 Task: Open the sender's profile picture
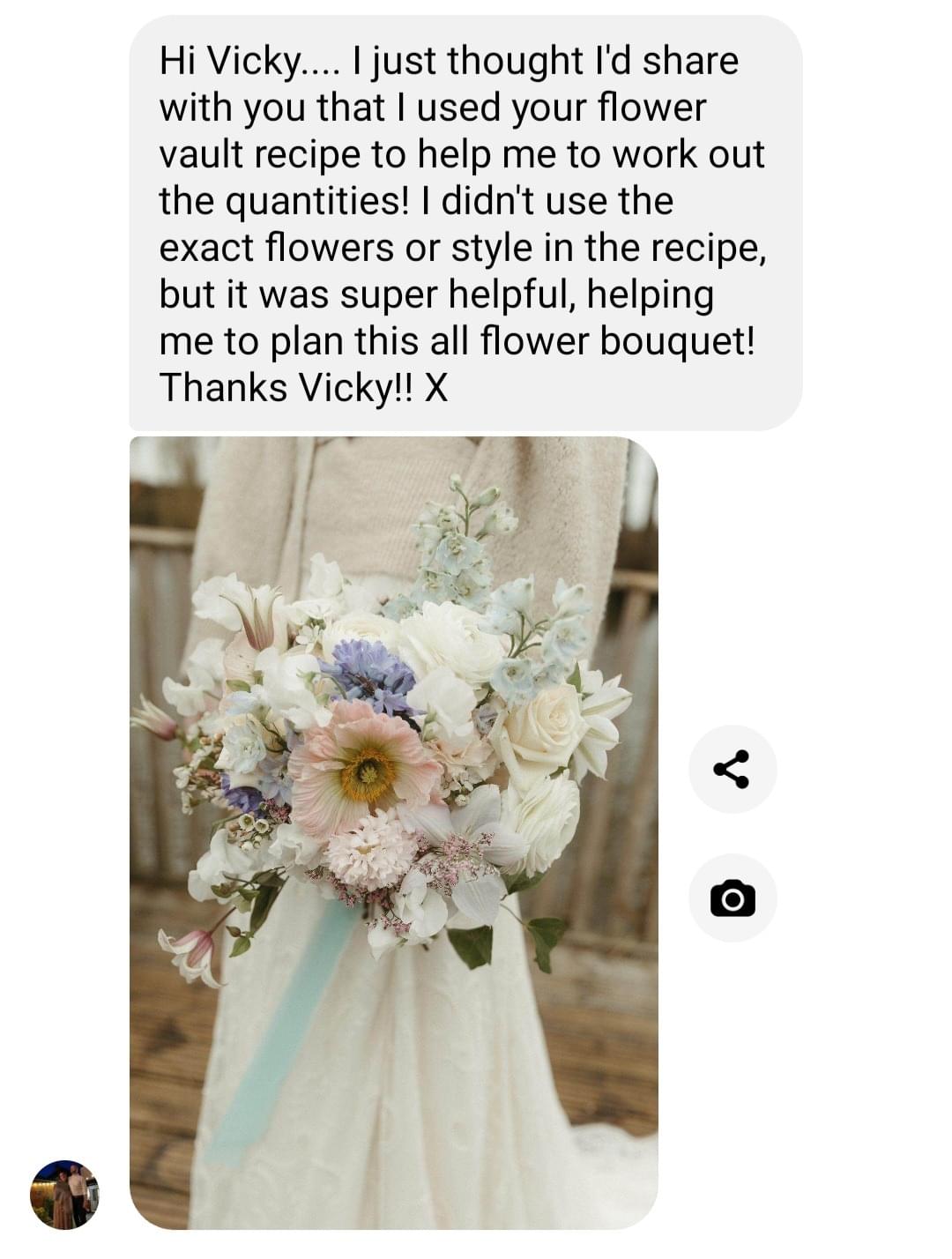click(x=64, y=1195)
